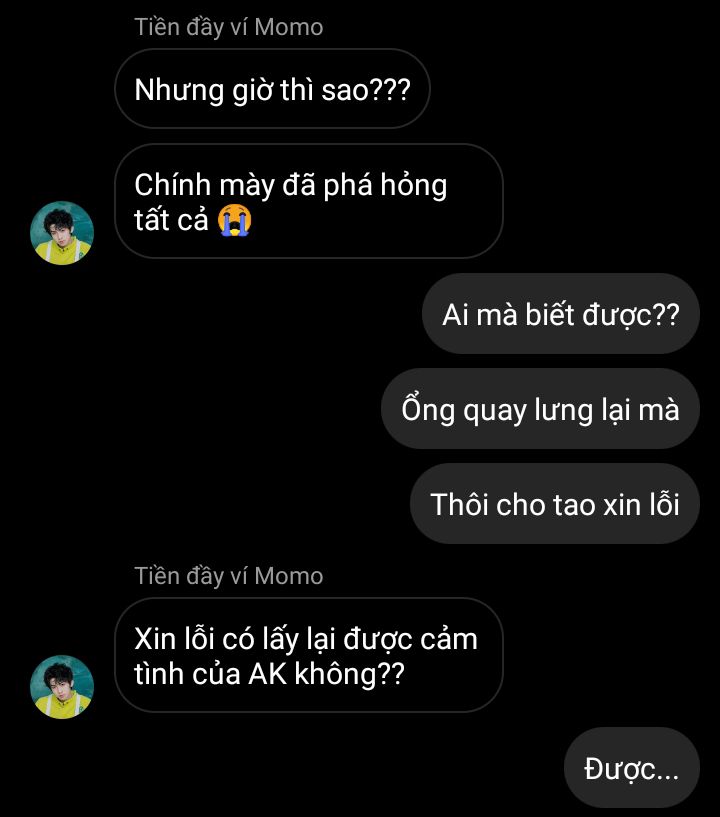Open sender's avatar beside "Chính mày đã phá hỏng" message
This screenshot has height=817, width=720.
[x=62, y=233]
